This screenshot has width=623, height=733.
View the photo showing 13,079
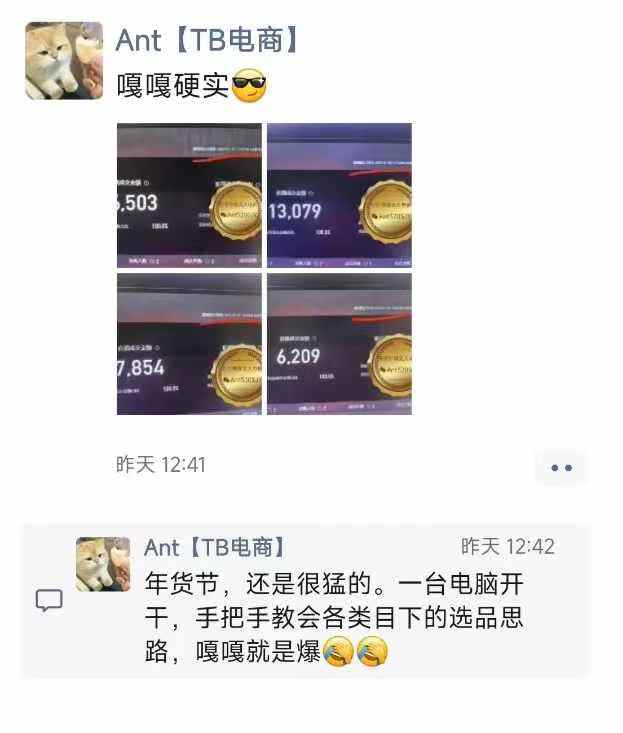coord(339,195)
